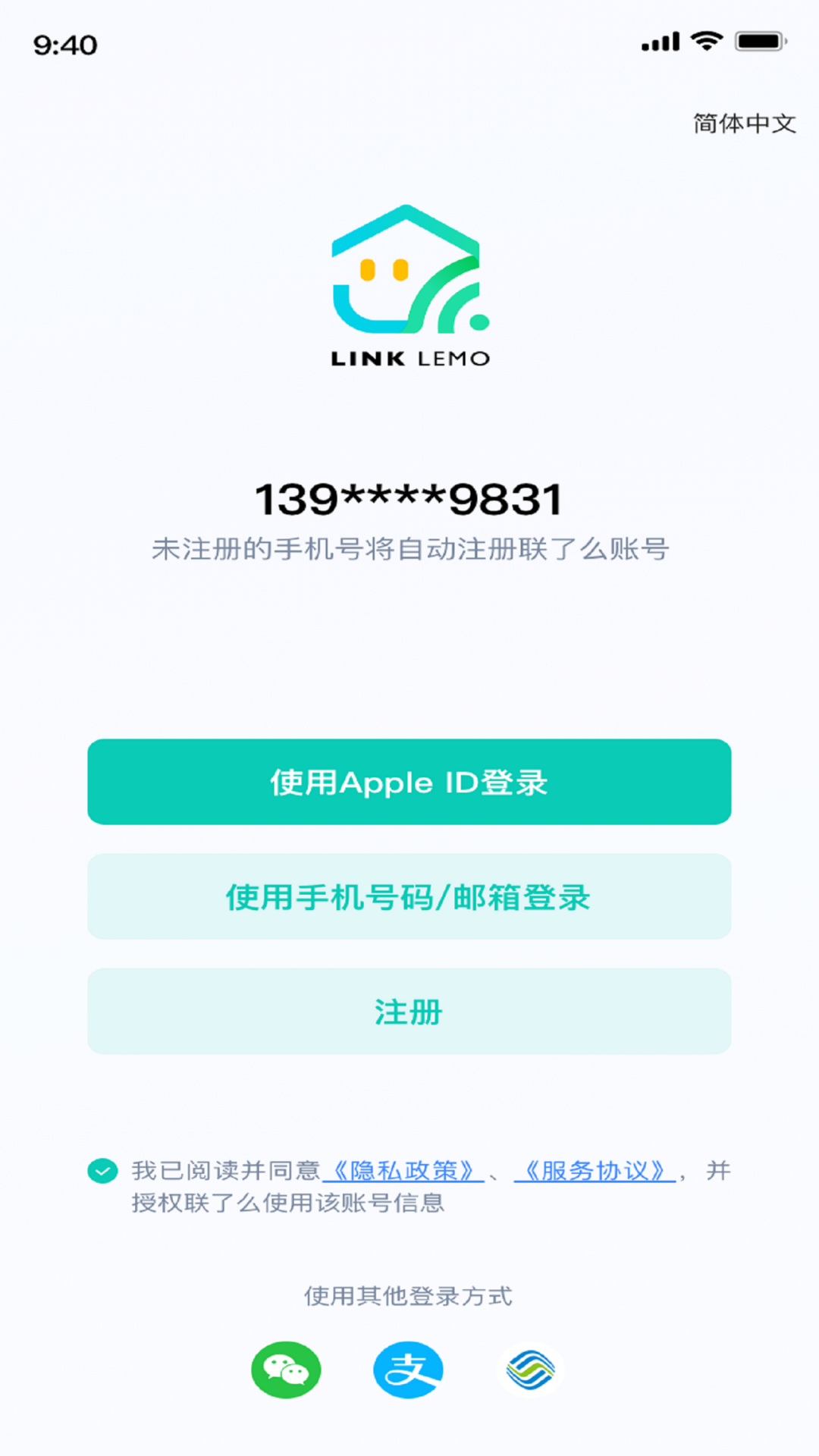Uncheck the agreement checkbox
The width and height of the screenshot is (819, 1456).
pyautogui.click(x=102, y=1171)
